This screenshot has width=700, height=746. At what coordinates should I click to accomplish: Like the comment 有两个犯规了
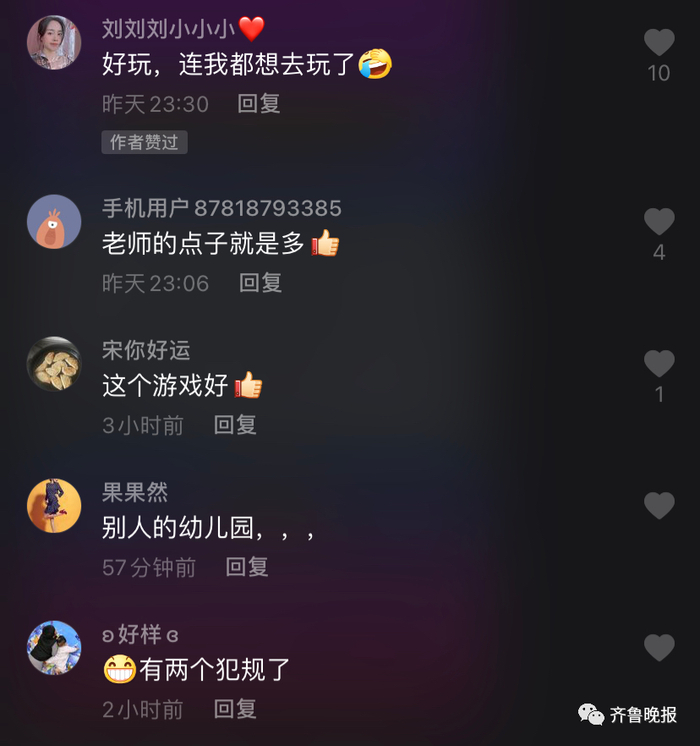coord(658,648)
